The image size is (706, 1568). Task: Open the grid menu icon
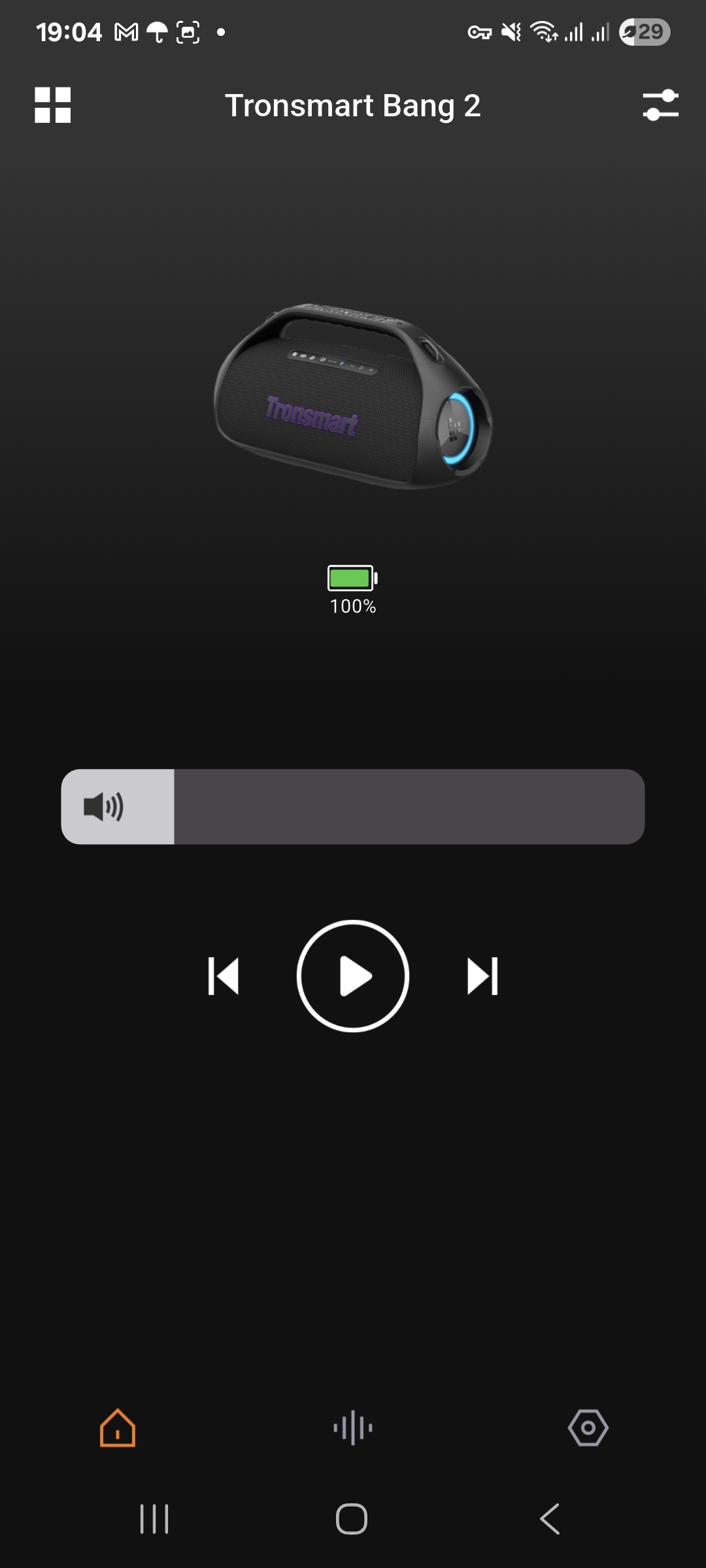(x=52, y=105)
